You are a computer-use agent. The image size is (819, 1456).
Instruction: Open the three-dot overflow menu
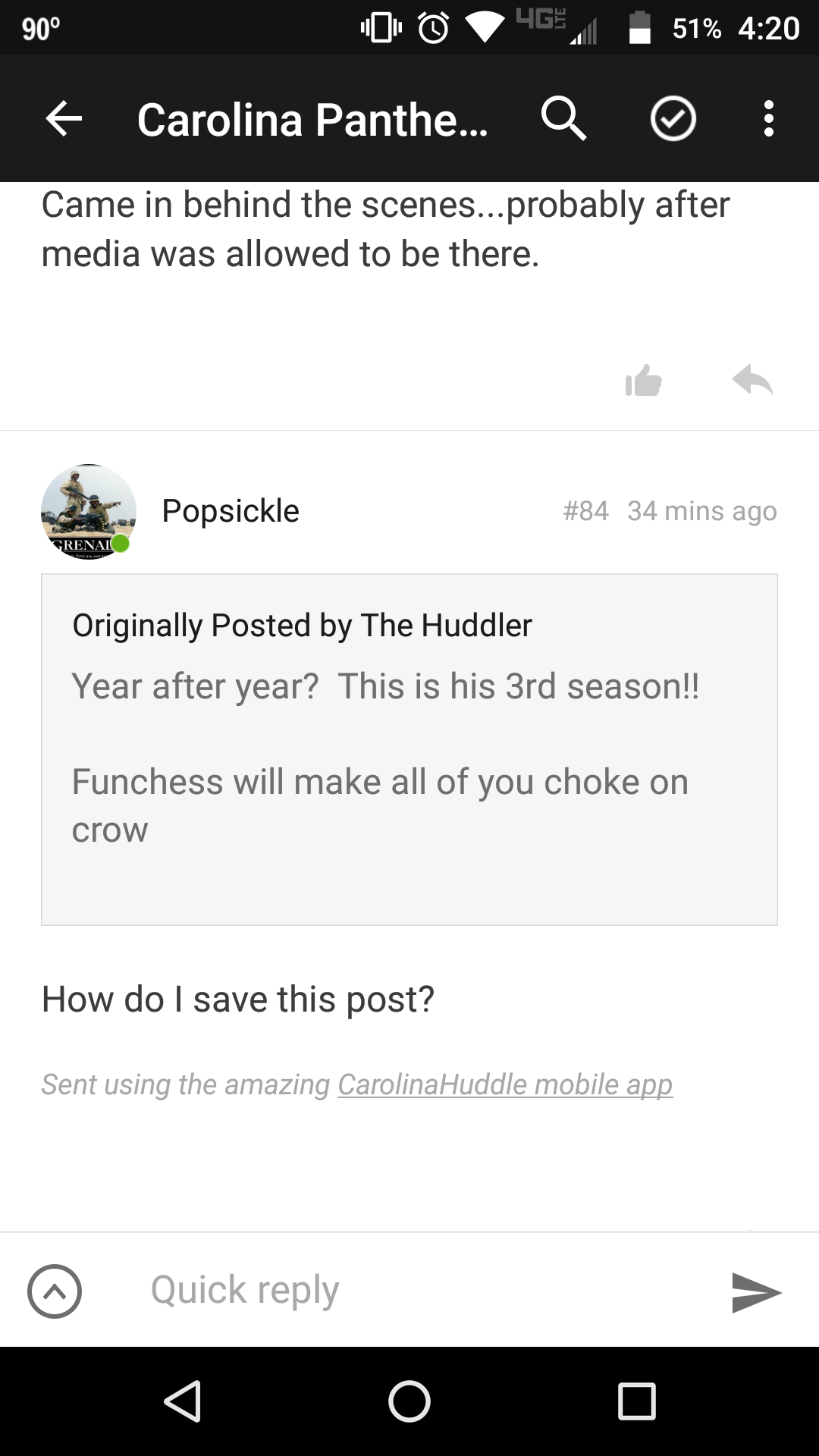point(769,119)
